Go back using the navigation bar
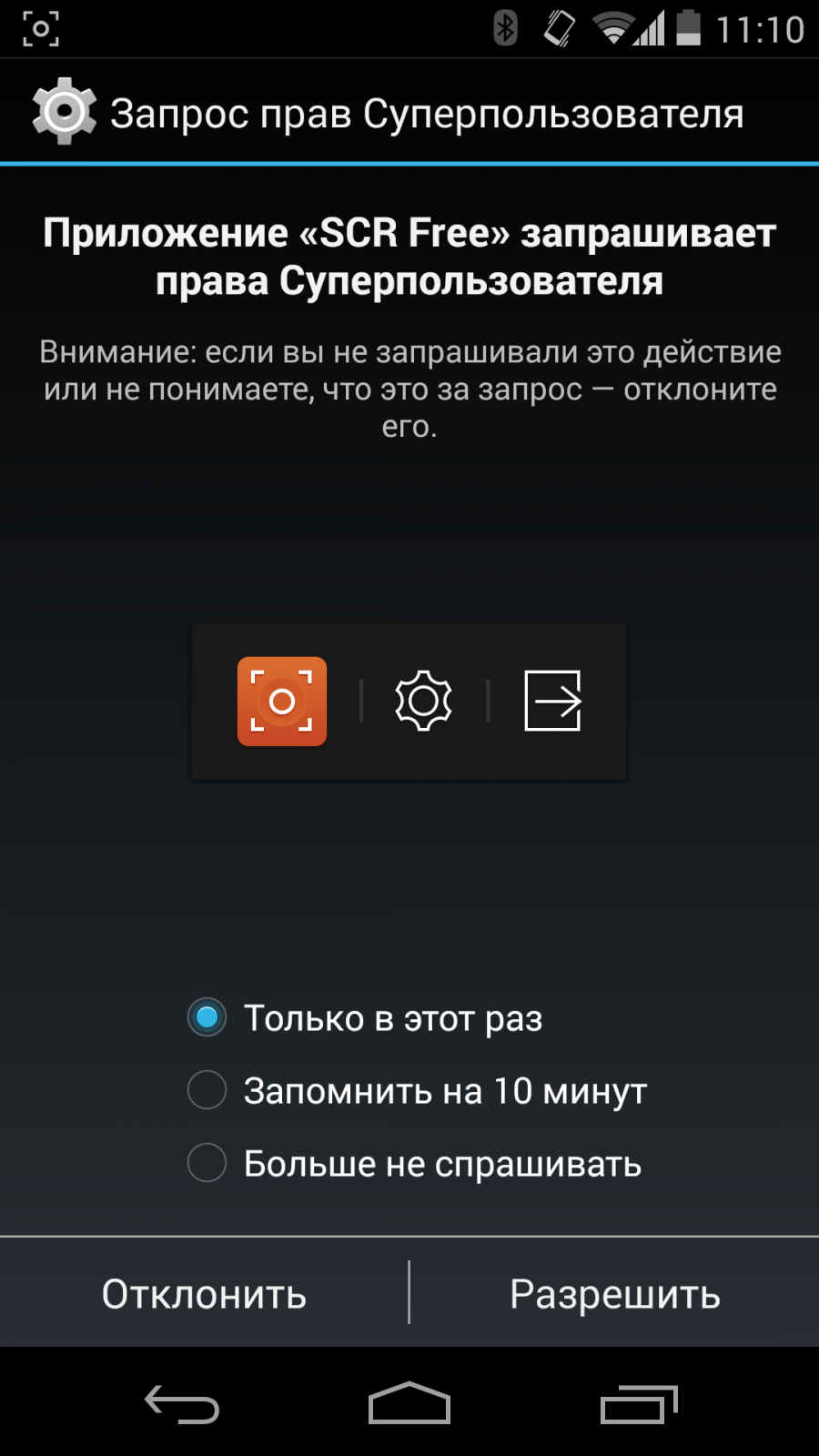 tap(182, 1404)
